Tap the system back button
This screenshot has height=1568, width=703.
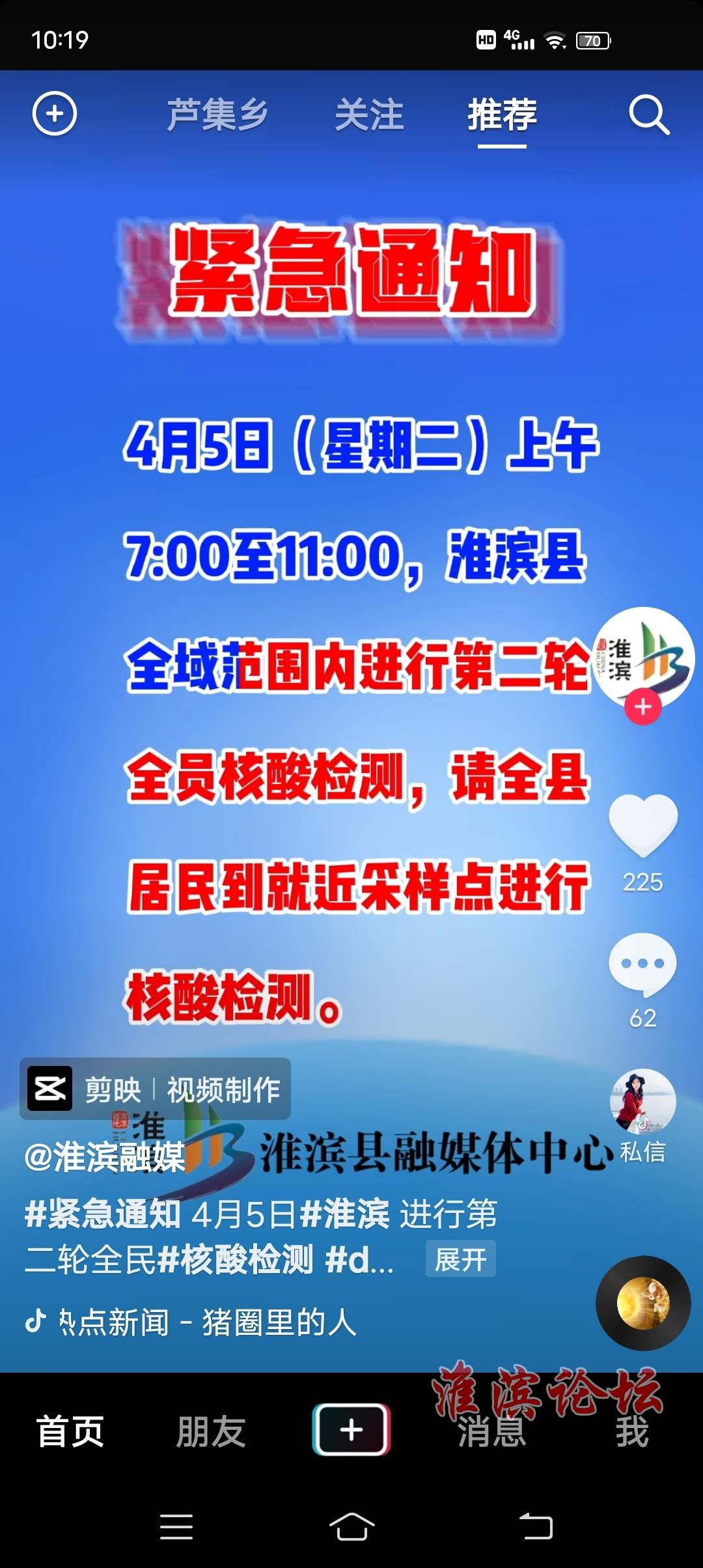pyautogui.click(x=536, y=1526)
